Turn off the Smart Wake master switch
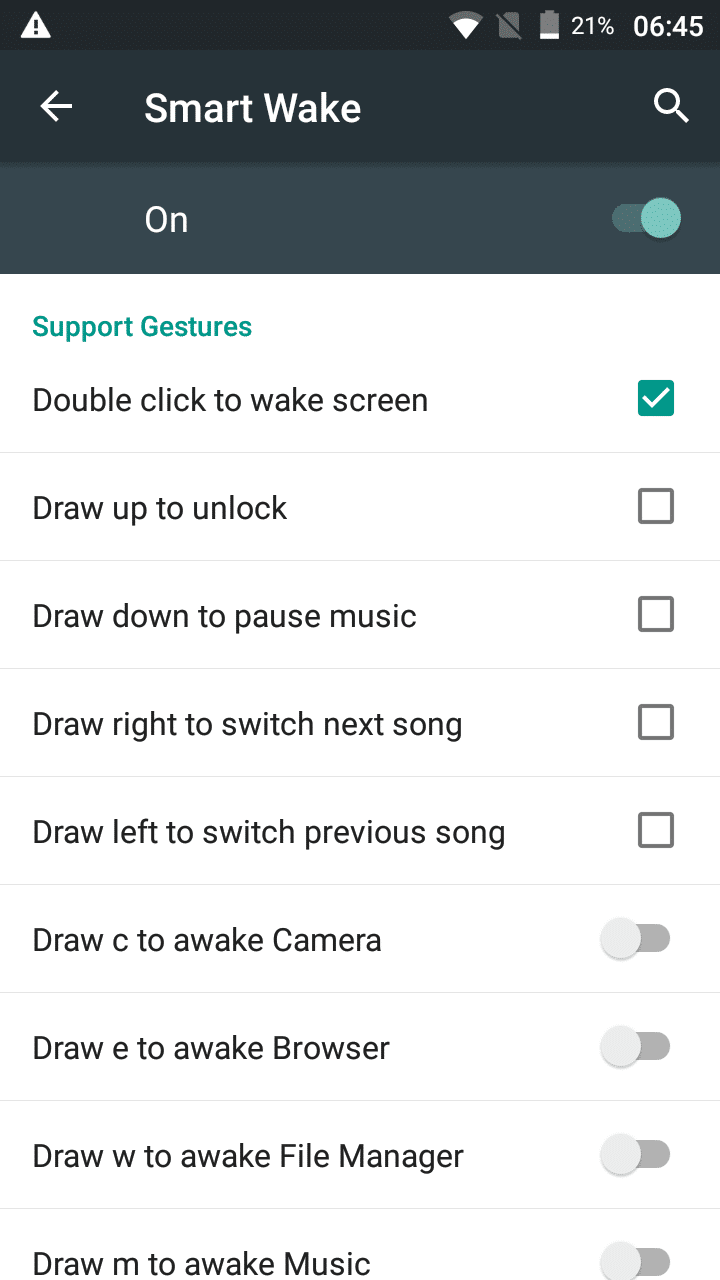The width and height of the screenshot is (720, 1280). coord(647,218)
